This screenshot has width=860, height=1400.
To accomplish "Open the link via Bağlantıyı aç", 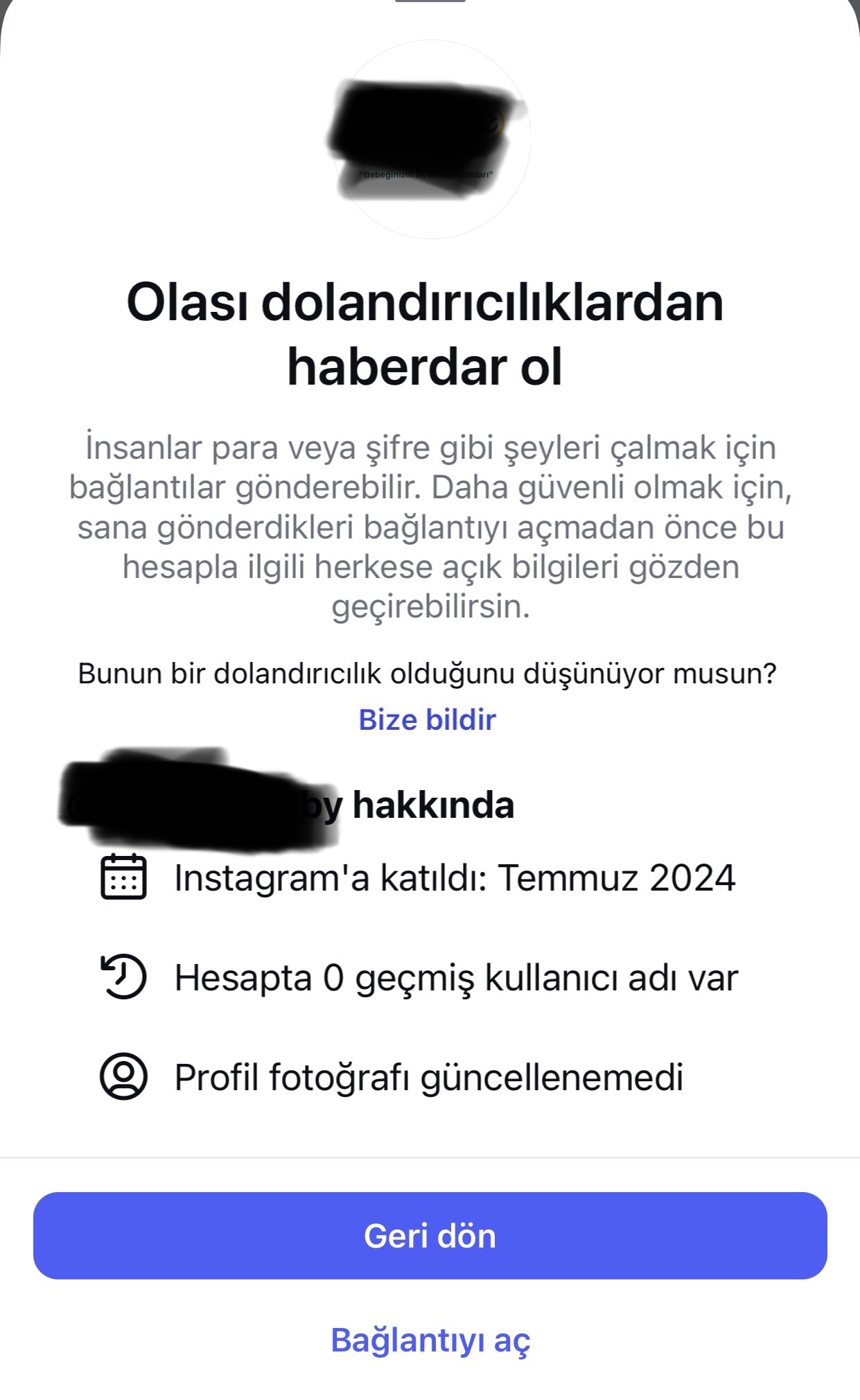I will pos(430,1340).
